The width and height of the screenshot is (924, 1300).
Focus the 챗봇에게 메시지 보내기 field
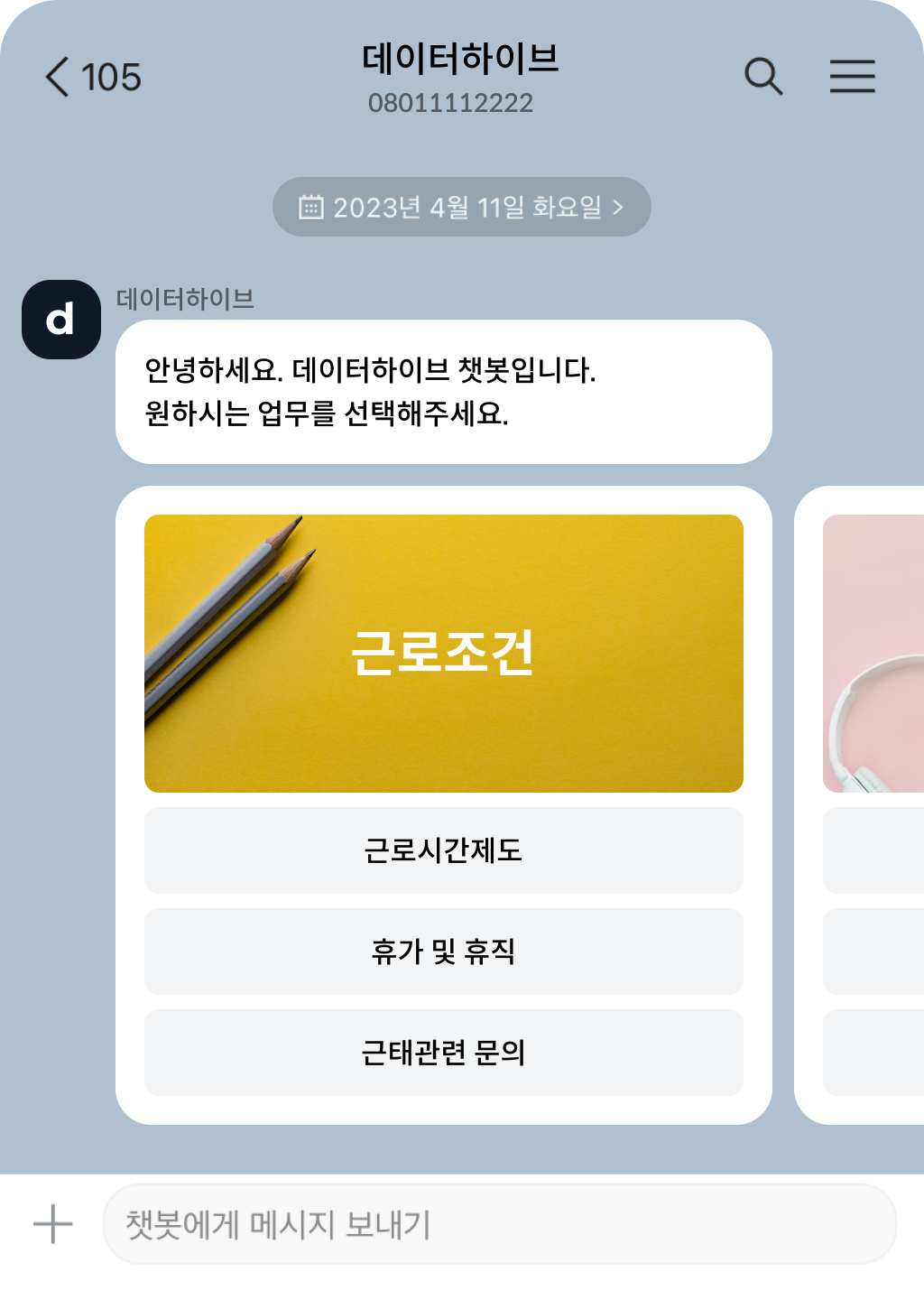499,1224
